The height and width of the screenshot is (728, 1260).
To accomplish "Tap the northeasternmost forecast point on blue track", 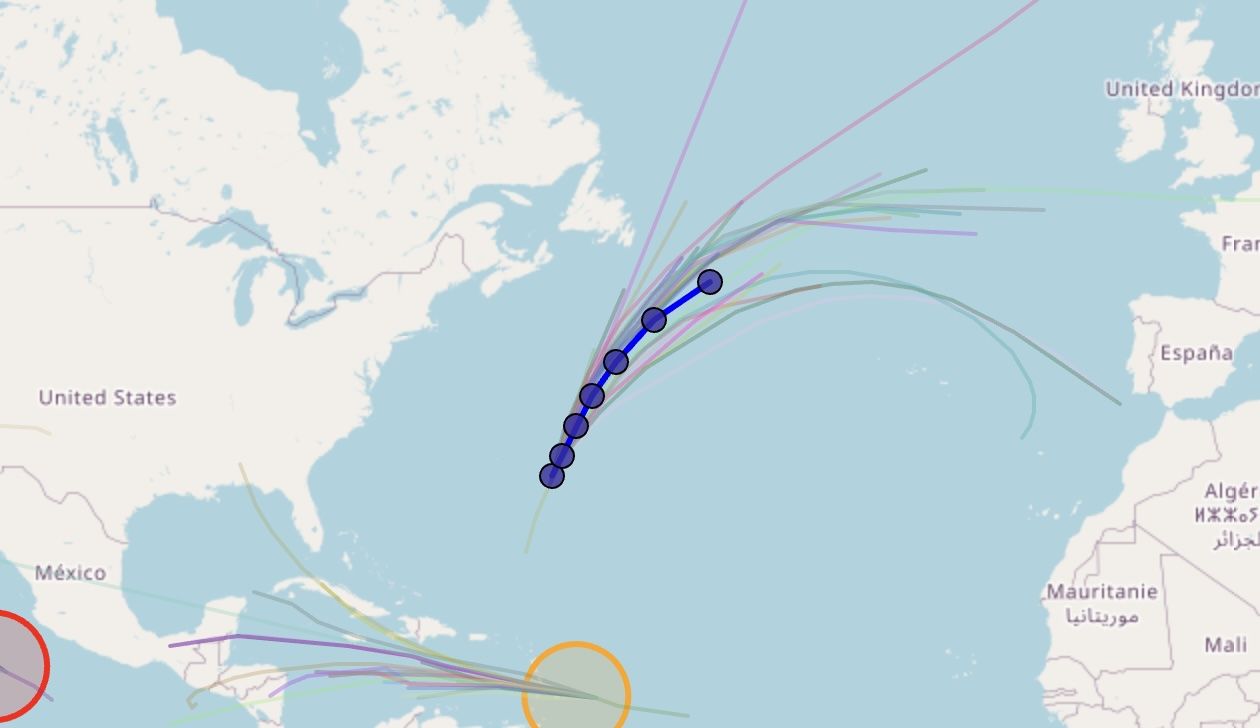I will [x=709, y=282].
